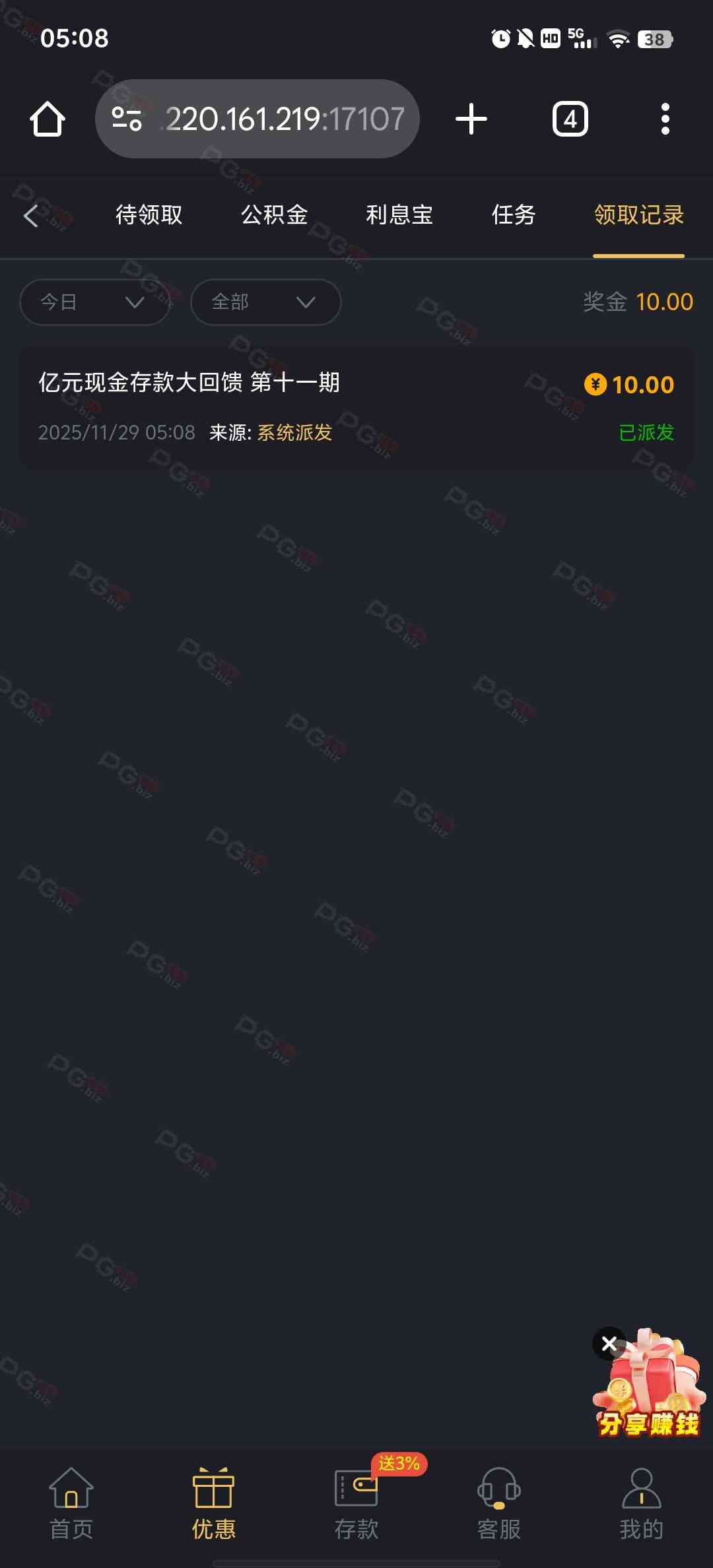The width and height of the screenshot is (713, 1568).
Task: Switch to the 任务 tab
Action: [513, 215]
